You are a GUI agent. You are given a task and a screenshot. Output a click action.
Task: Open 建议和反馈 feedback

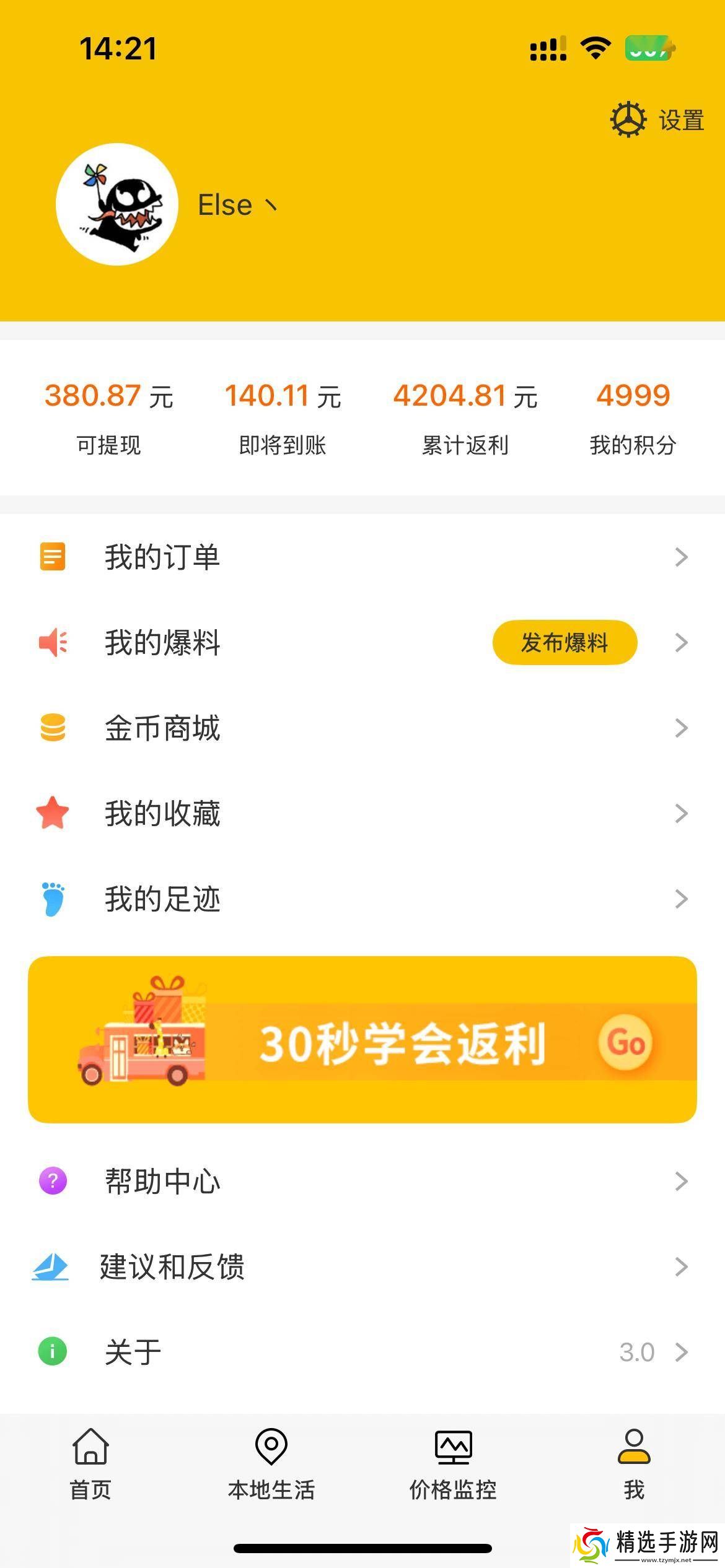[362, 1266]
